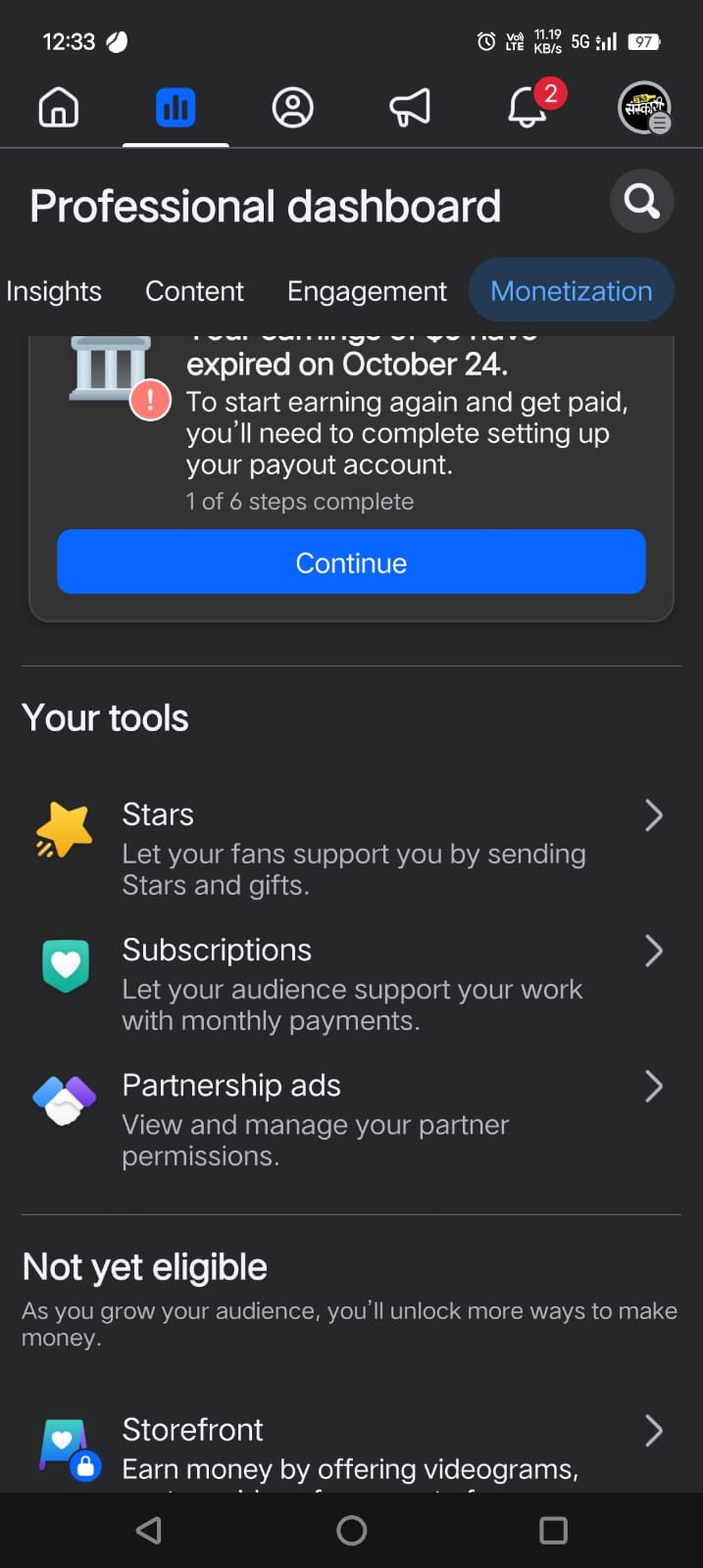Switch to the Engagement tab
Image resolution: width=703 pixels, height=1568 pixels.
pos(367,291)
